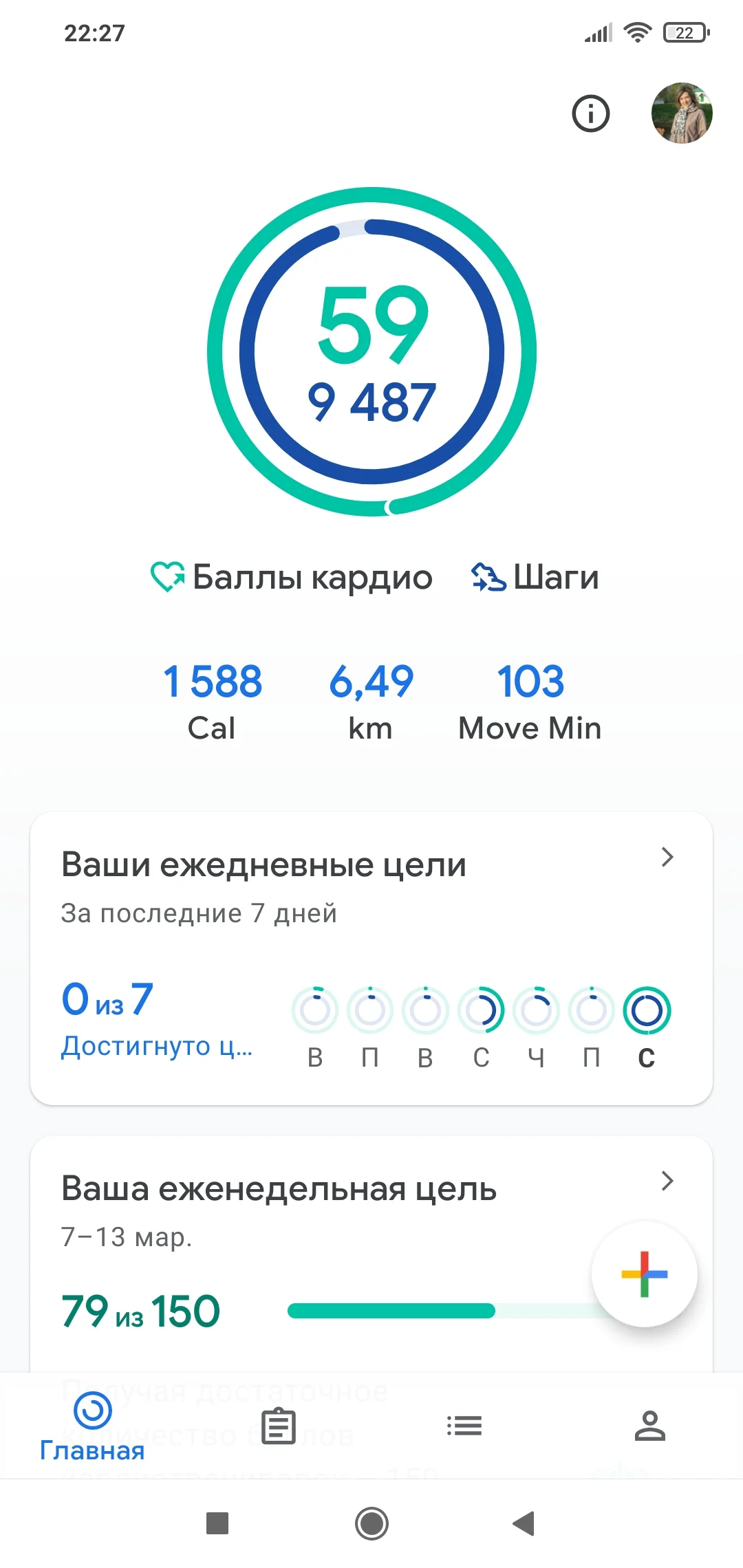
Task: Open the account profile picture
Action: pyautogui.click(x=681, y=113)
